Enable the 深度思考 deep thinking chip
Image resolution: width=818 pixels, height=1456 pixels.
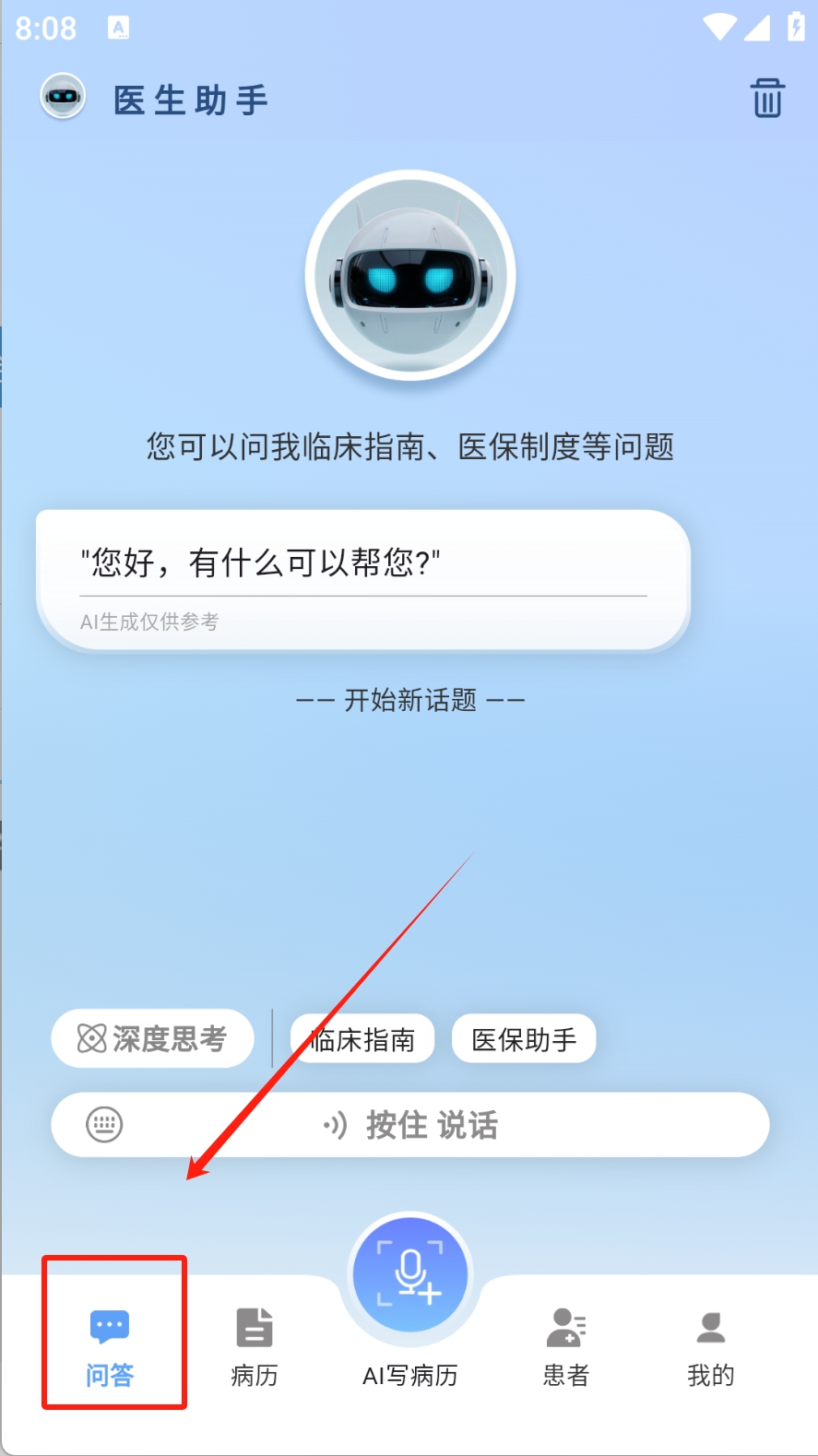pyautogui.click(x=152, y=1039)
